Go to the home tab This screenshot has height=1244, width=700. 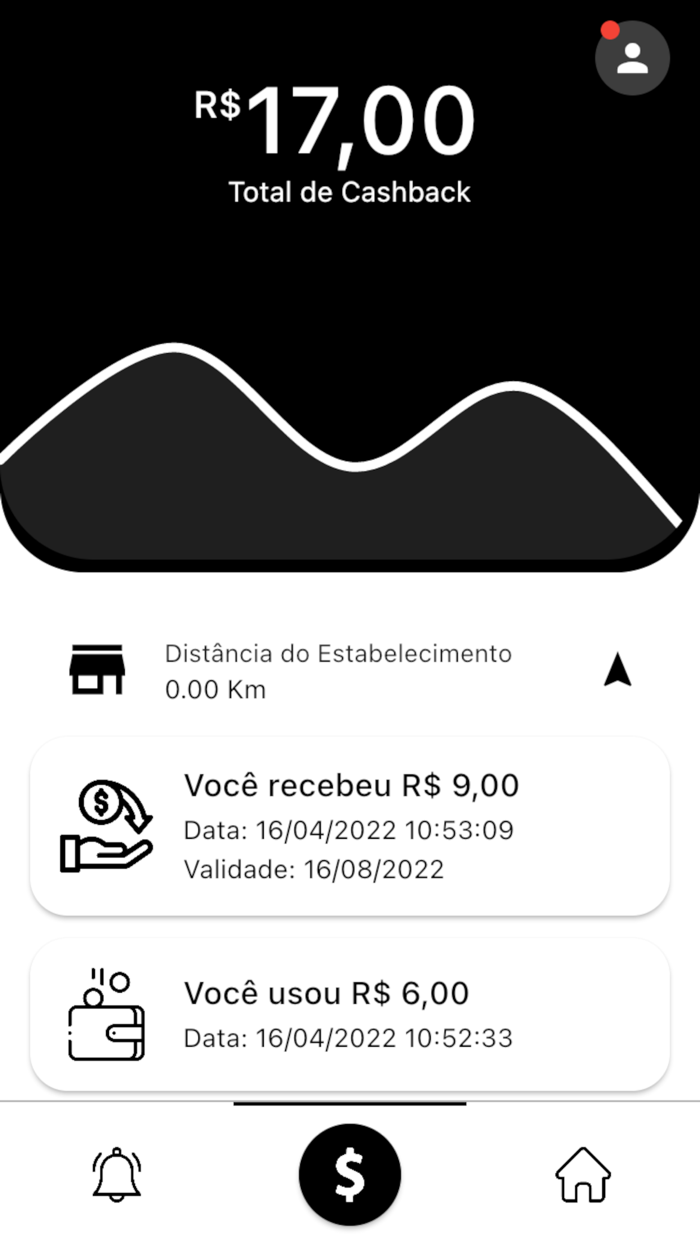pyautogui.click(x=583, y=1175)
